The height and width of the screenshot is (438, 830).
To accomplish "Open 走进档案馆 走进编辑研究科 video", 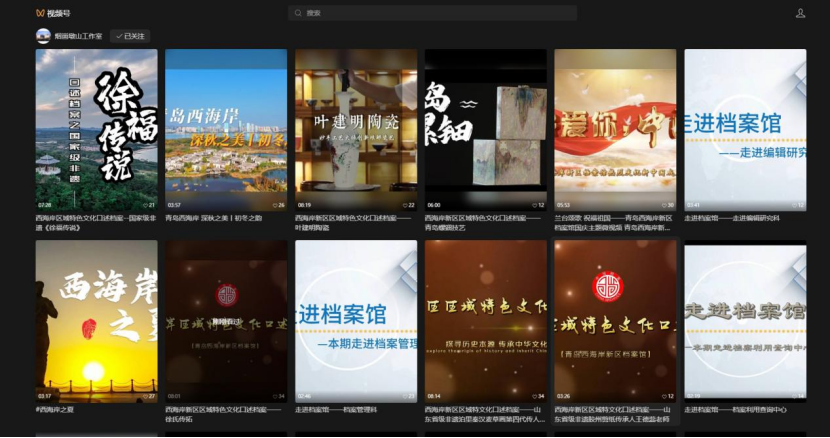I will click(745, 128).
